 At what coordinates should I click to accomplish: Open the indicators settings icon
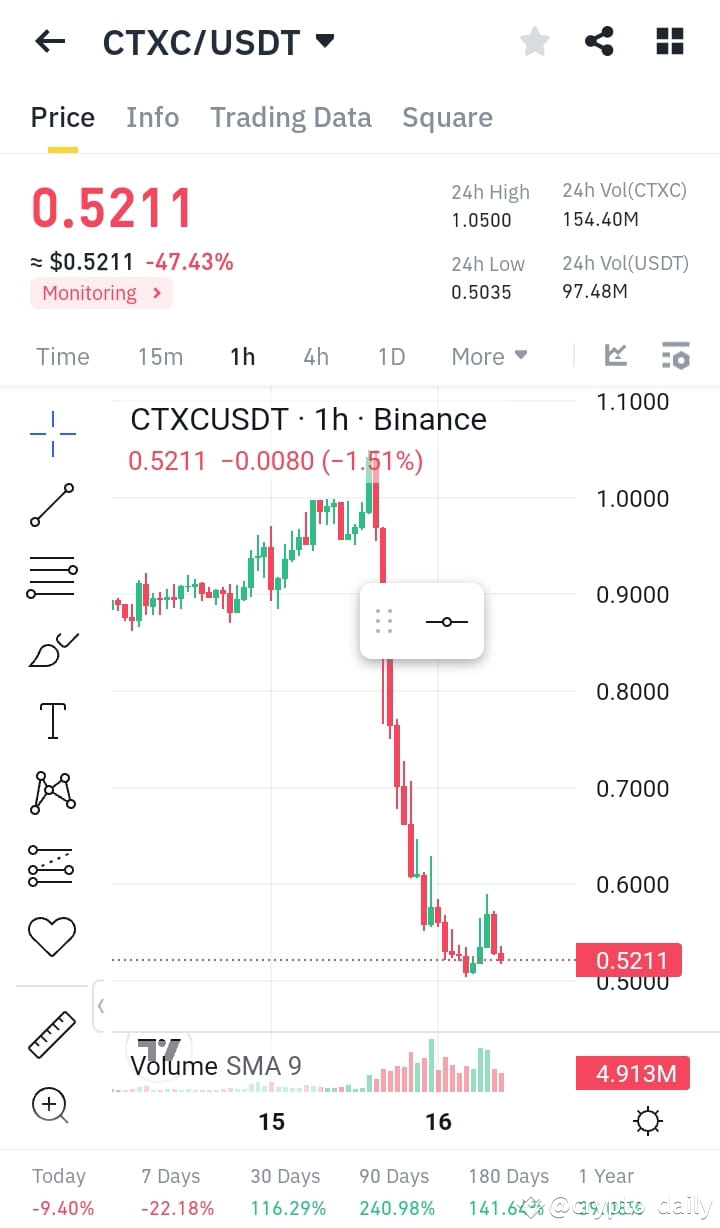[675, 355]
